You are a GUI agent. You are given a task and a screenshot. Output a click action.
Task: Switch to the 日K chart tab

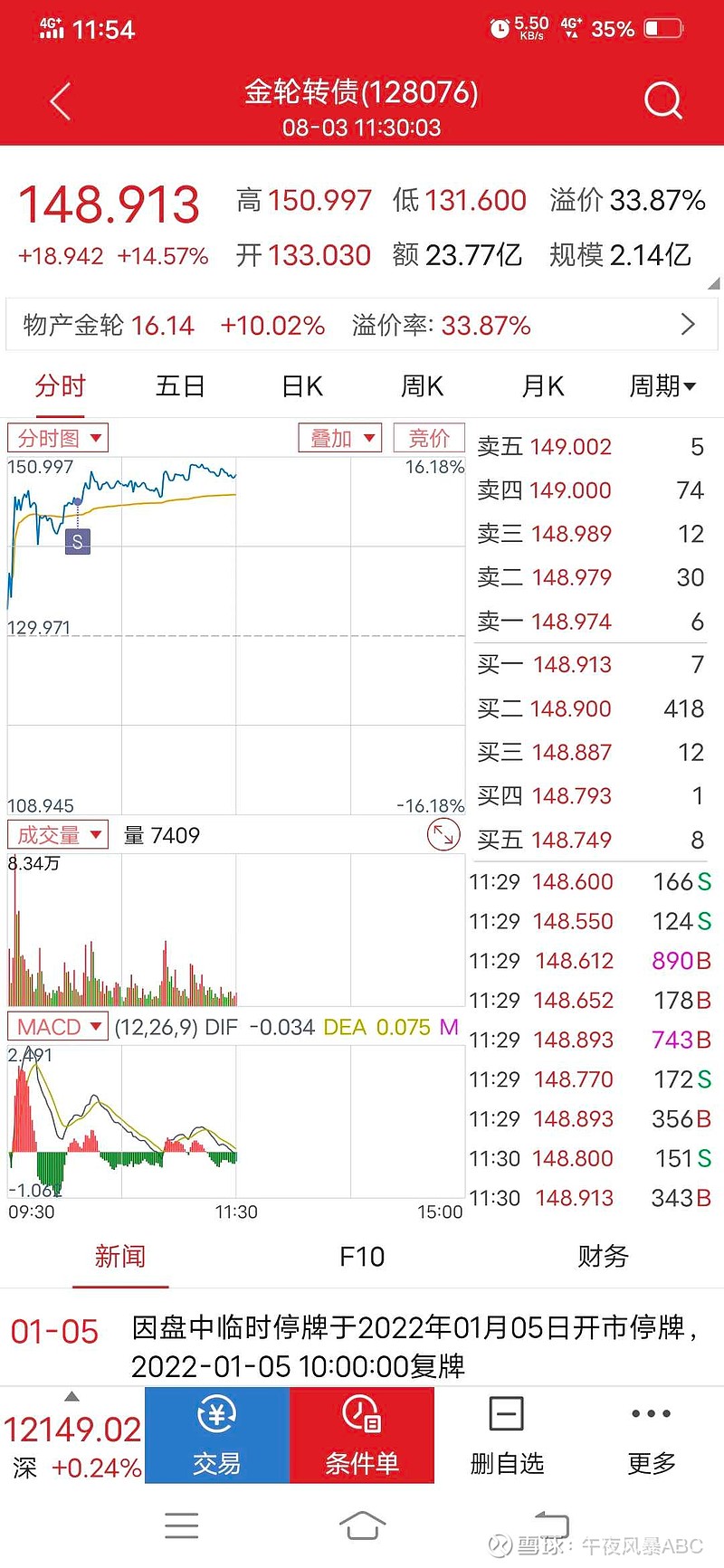pyautogui.click(x=302, y=386)
